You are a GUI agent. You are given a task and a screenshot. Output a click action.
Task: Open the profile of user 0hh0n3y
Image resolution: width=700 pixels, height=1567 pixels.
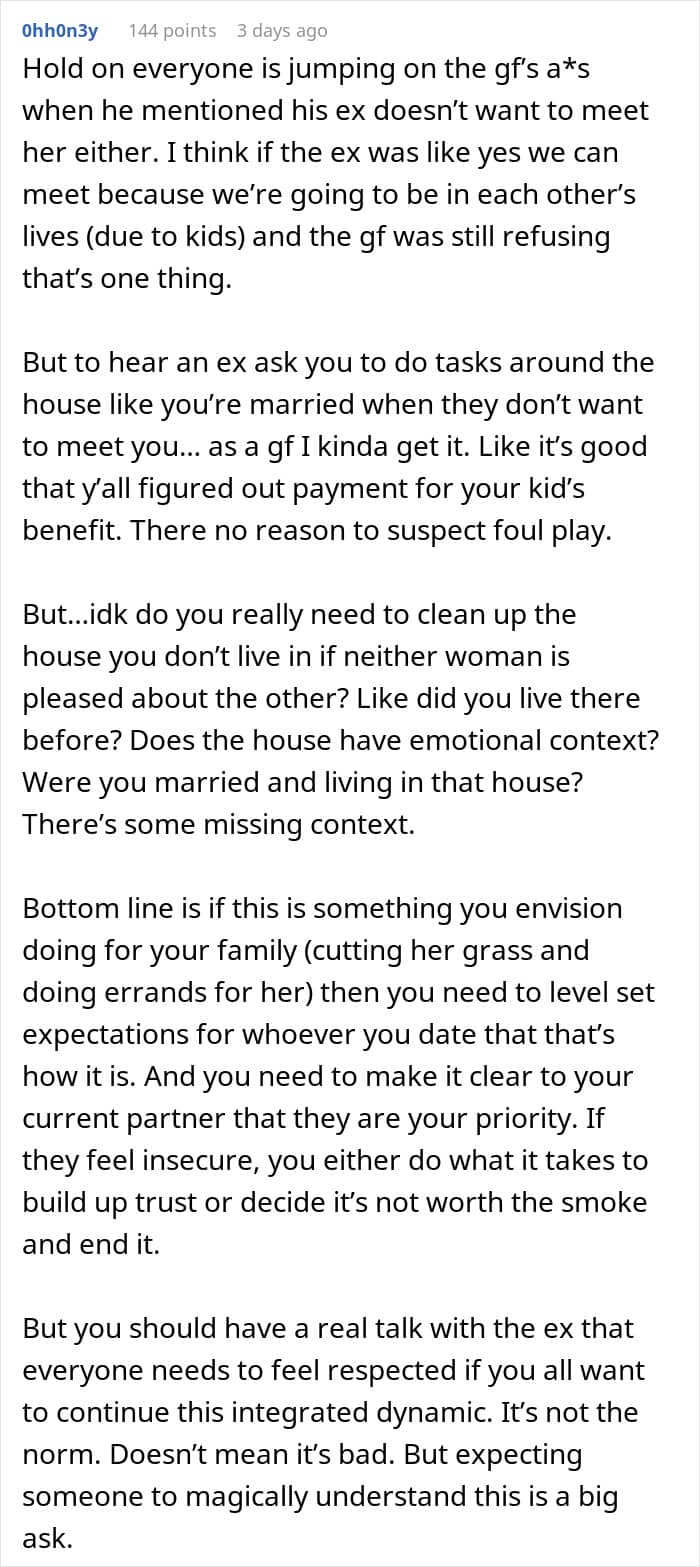tap(60, 31)
